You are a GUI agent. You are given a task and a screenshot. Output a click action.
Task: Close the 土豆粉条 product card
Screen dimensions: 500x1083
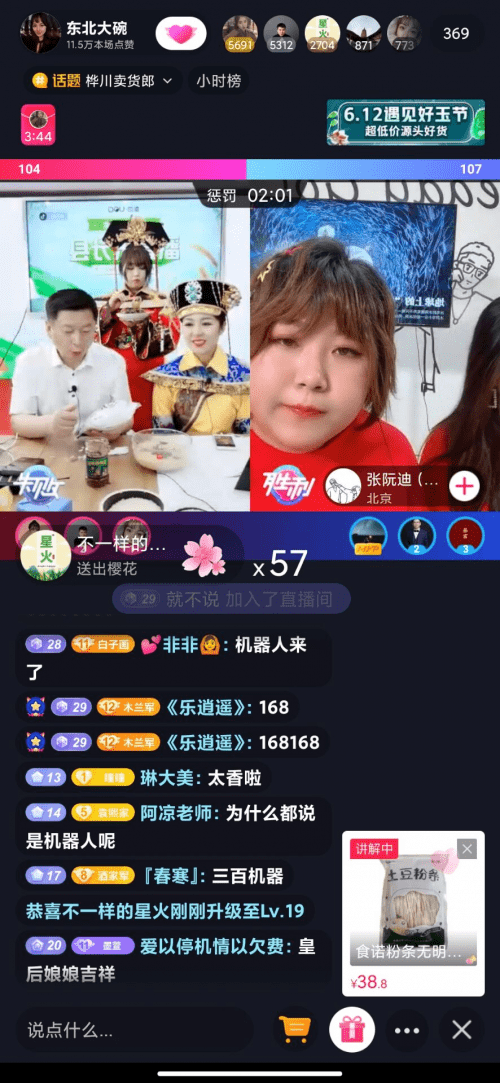click(468, 849)
